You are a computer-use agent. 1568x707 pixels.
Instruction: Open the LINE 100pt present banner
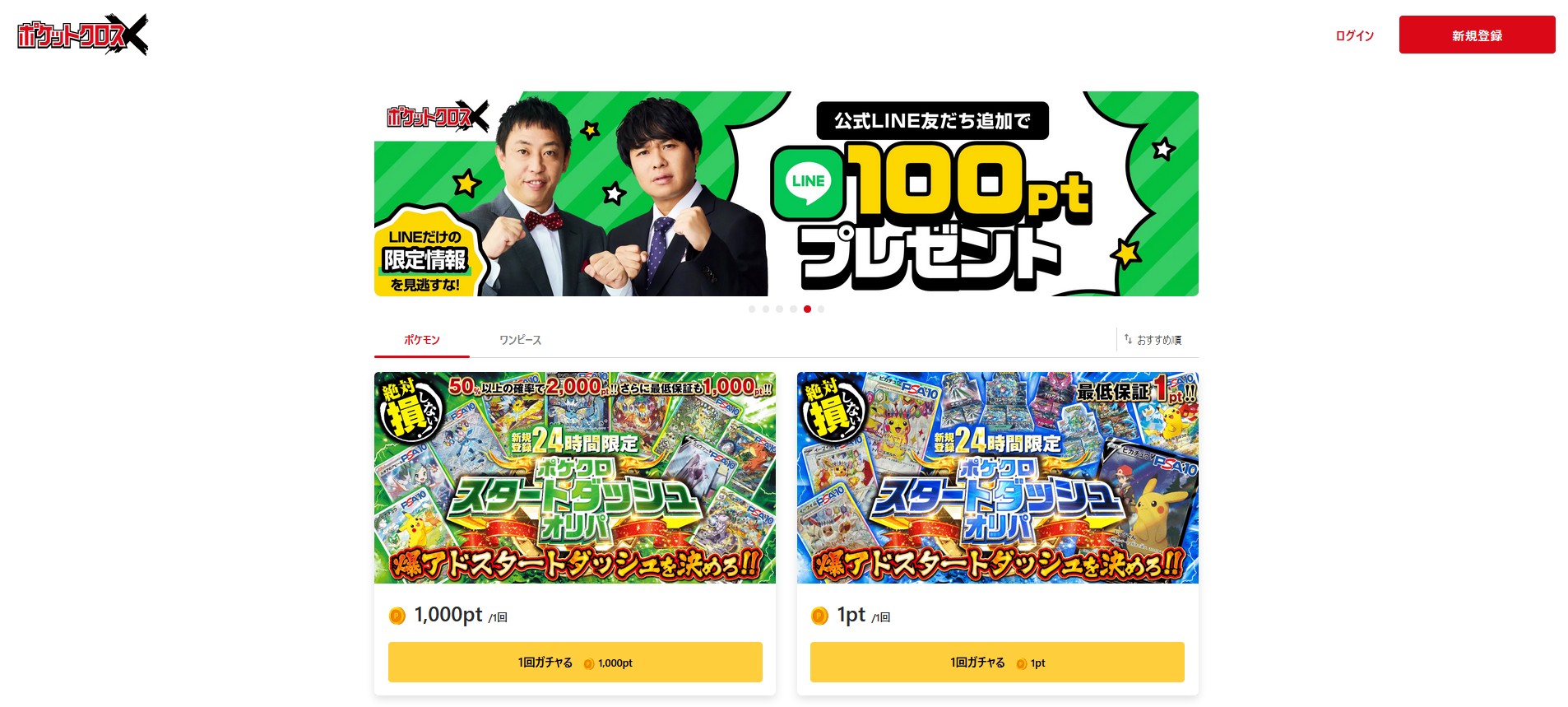pos(786,193)
